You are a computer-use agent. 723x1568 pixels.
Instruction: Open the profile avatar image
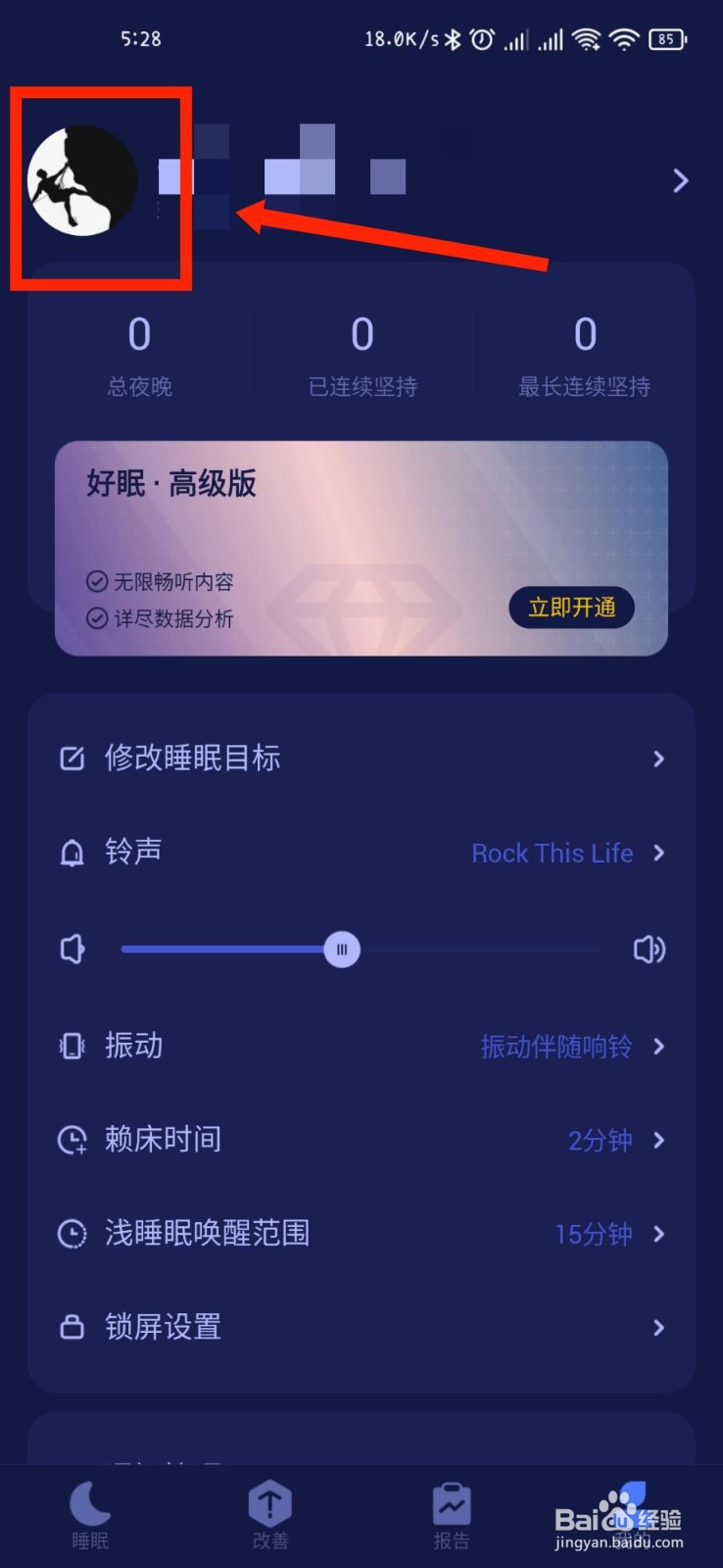[83, 180]
